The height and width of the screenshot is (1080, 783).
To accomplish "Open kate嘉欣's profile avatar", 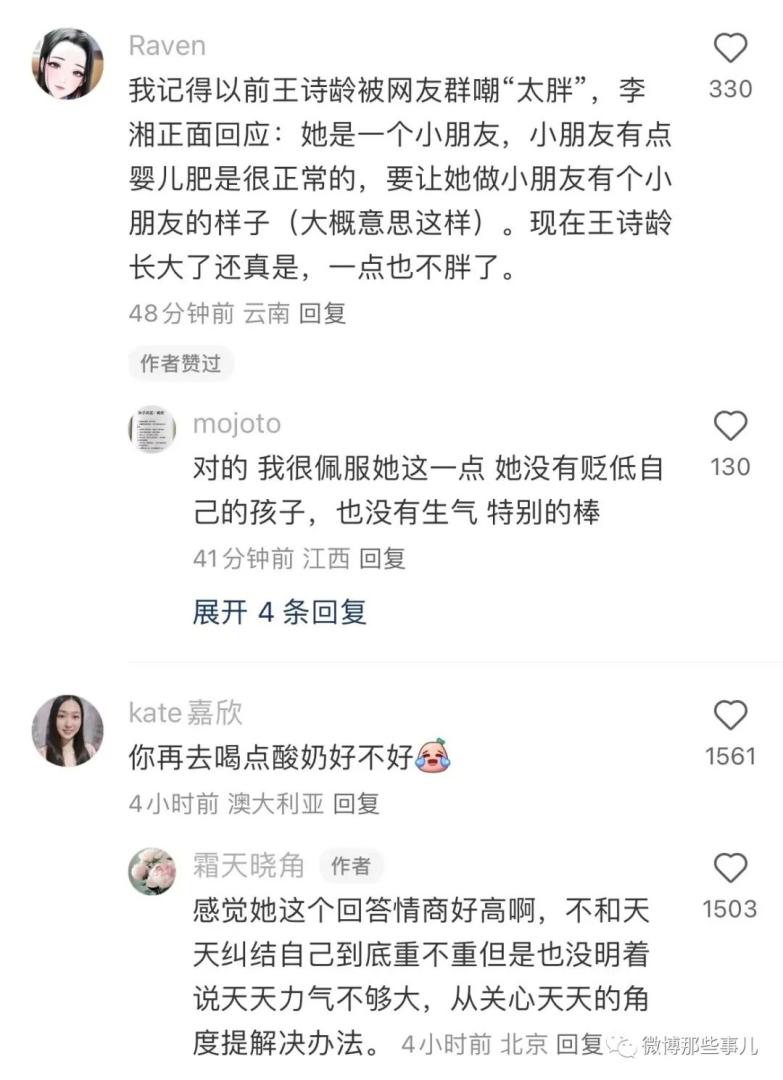I will click(68, 731).
